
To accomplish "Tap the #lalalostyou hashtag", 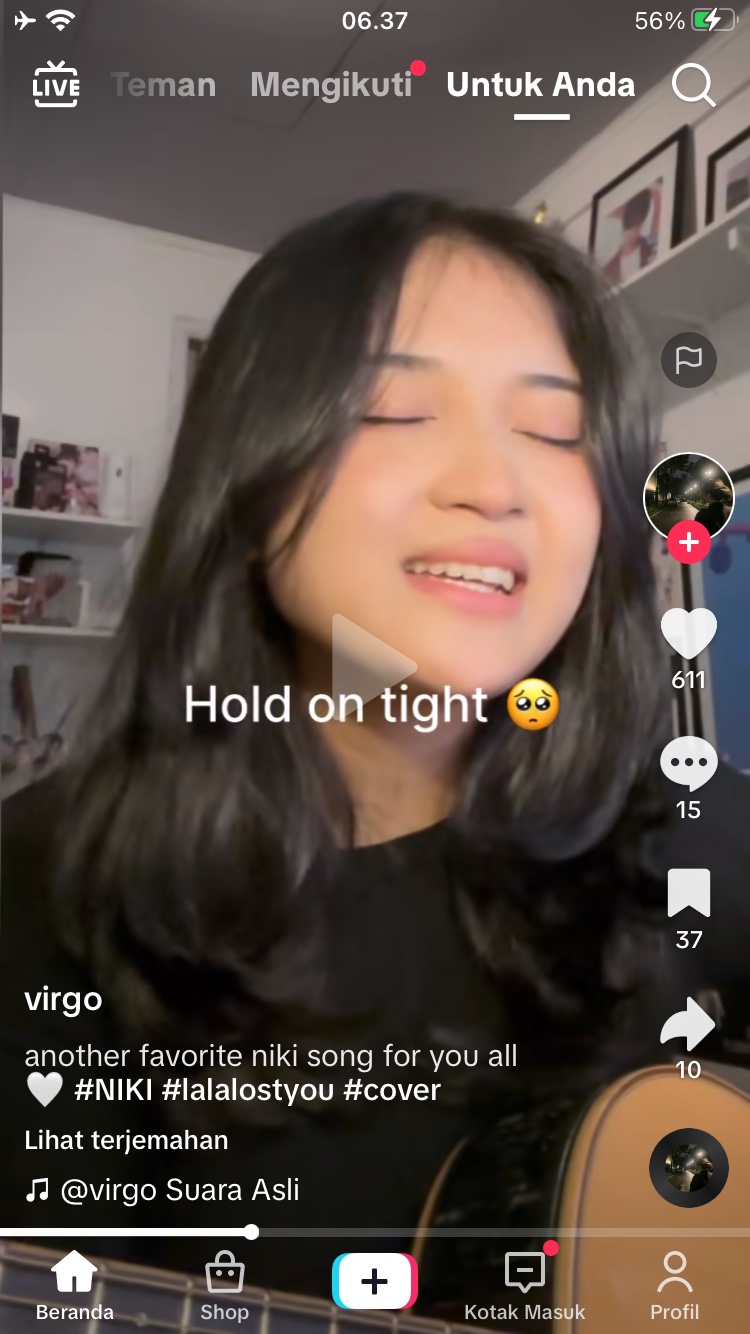I will click(247, 1090).
